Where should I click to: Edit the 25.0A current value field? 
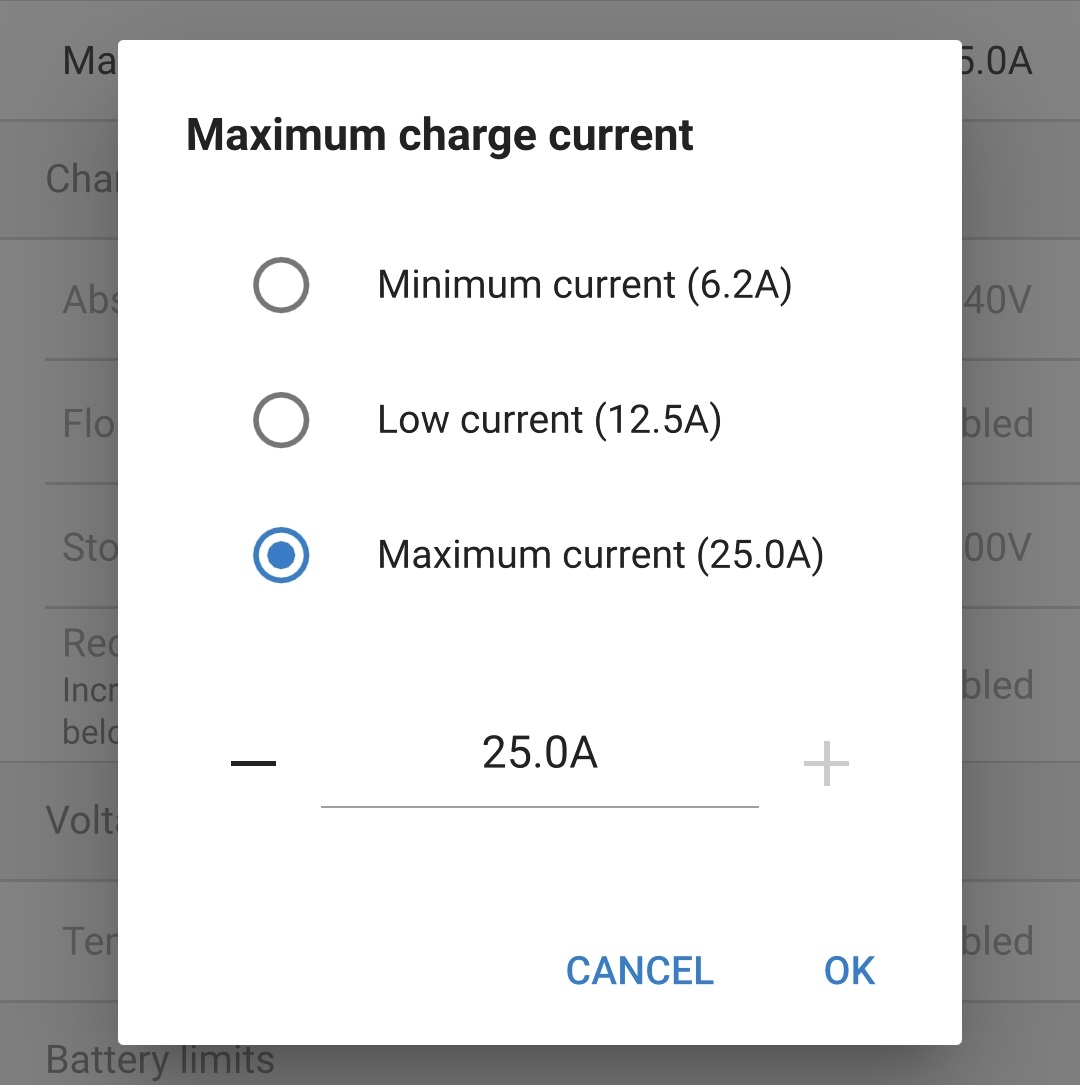point(540,755)
